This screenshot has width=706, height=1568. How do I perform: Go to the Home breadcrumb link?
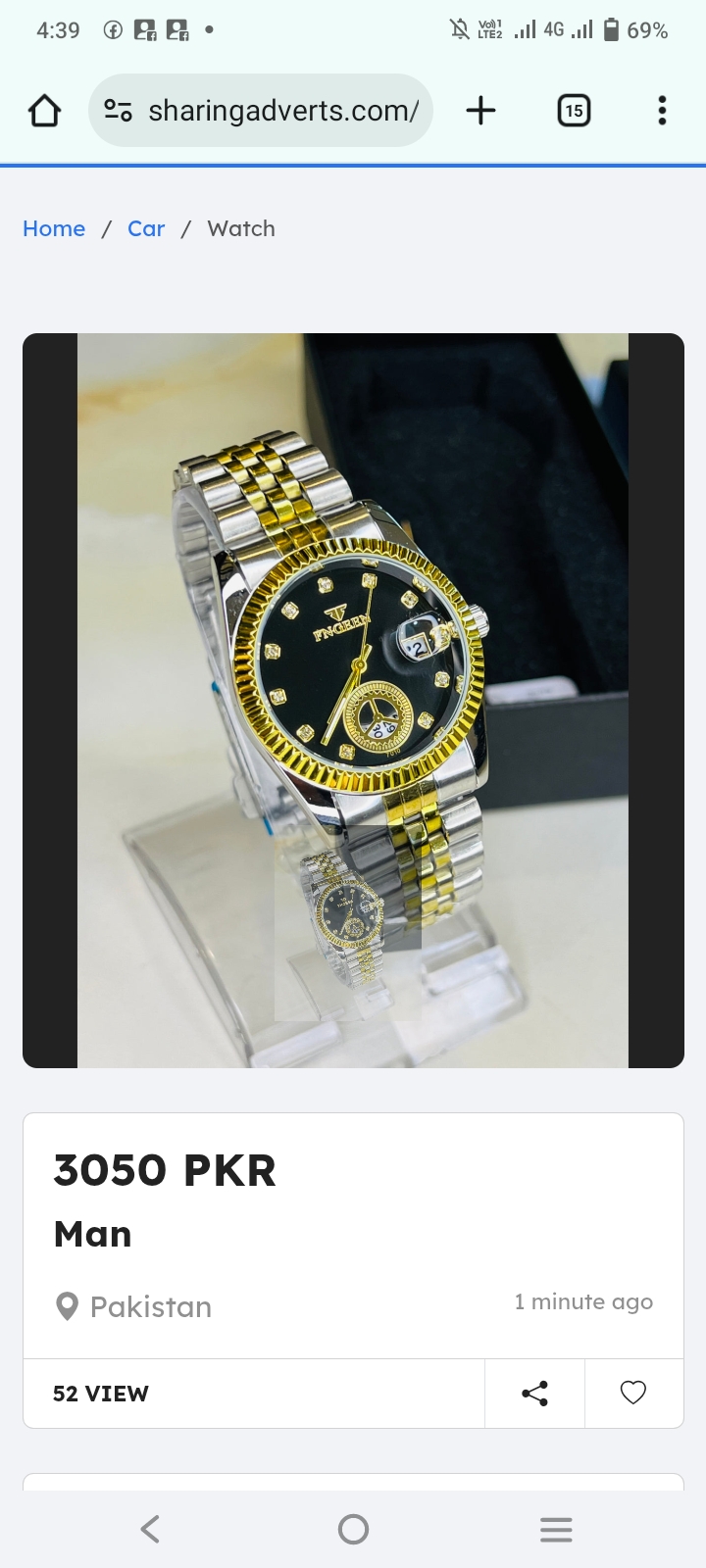pos(54,228)
